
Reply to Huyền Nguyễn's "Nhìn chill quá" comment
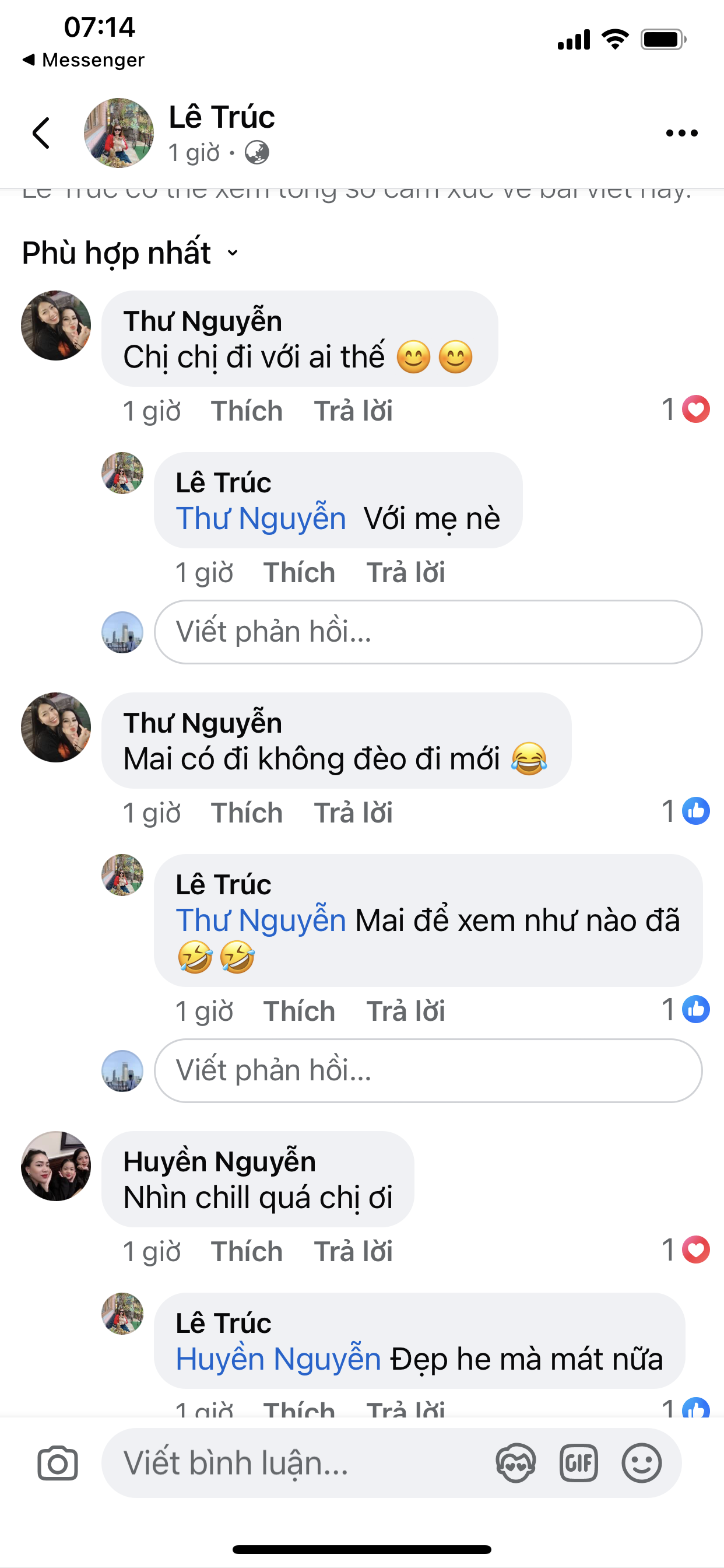click(x=353, y=1251)
